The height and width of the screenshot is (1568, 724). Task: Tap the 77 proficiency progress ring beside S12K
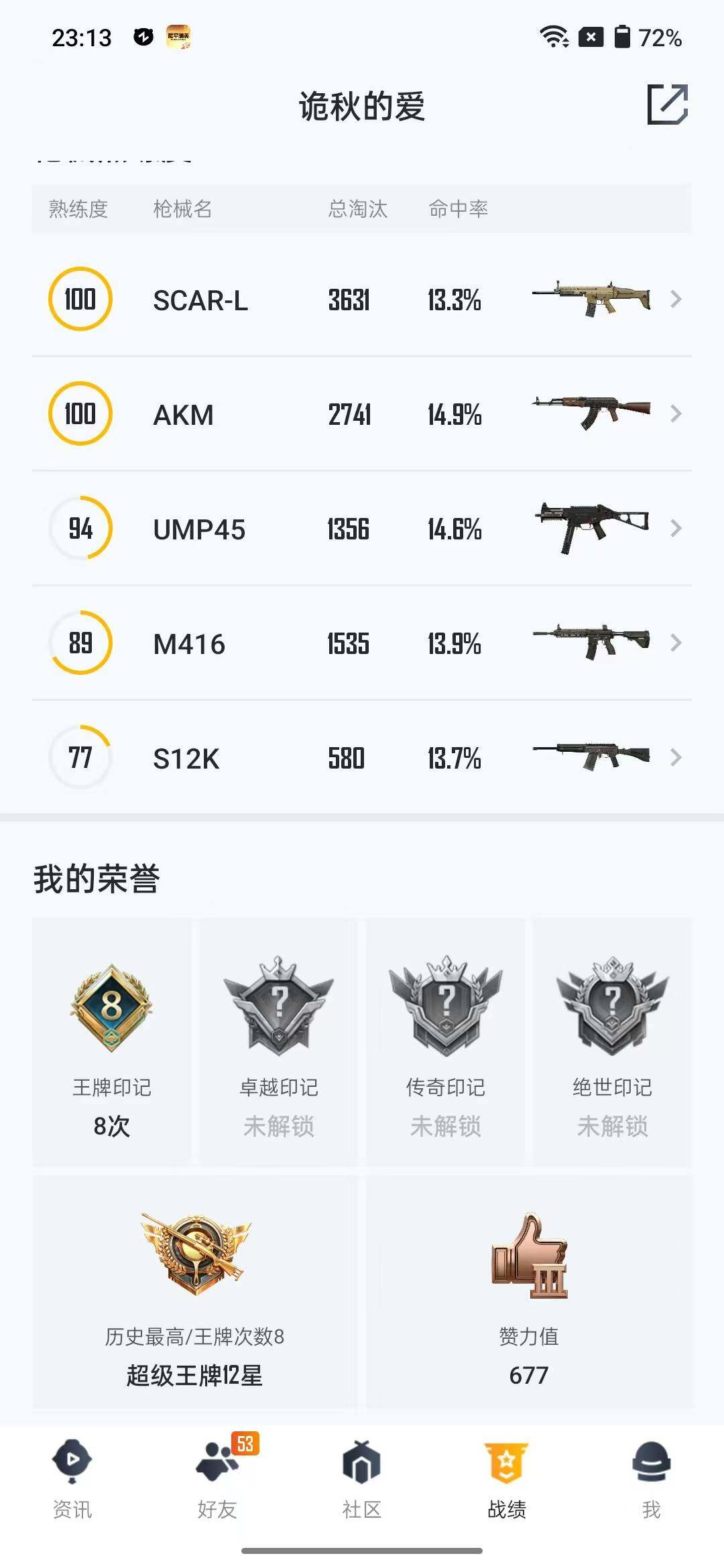(x=79, y=759)
